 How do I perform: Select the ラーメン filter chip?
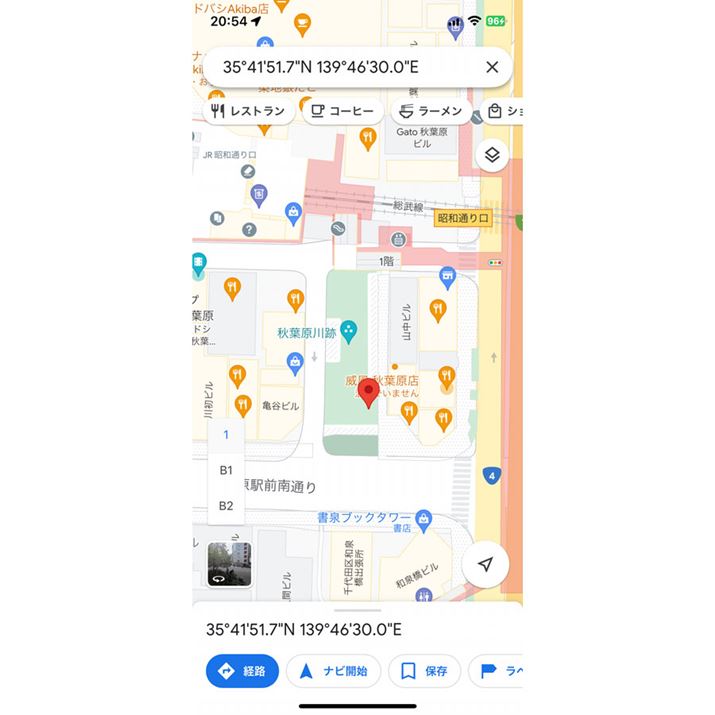432,111
